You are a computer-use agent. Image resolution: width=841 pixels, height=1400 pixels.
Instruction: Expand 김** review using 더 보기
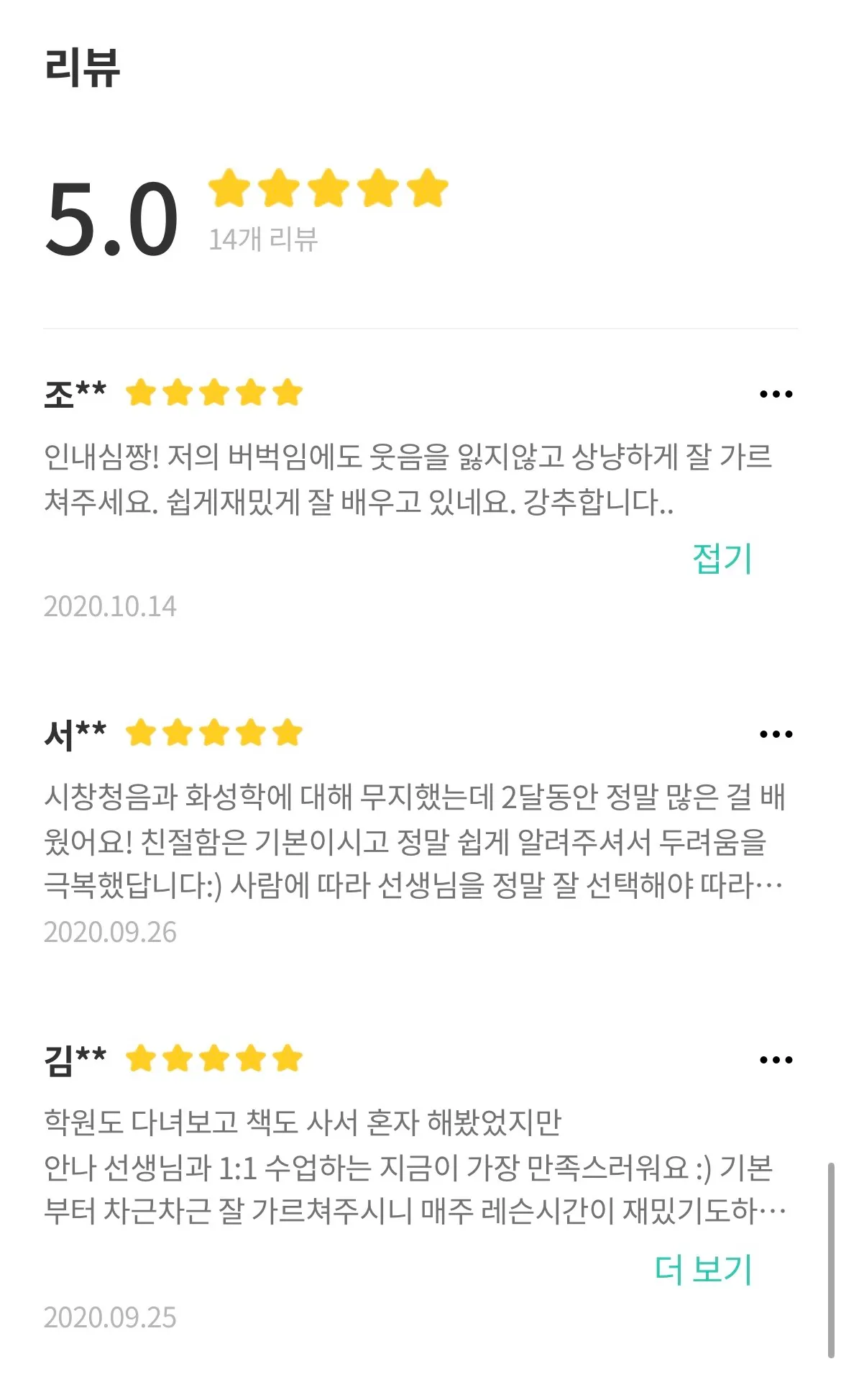706,1268
